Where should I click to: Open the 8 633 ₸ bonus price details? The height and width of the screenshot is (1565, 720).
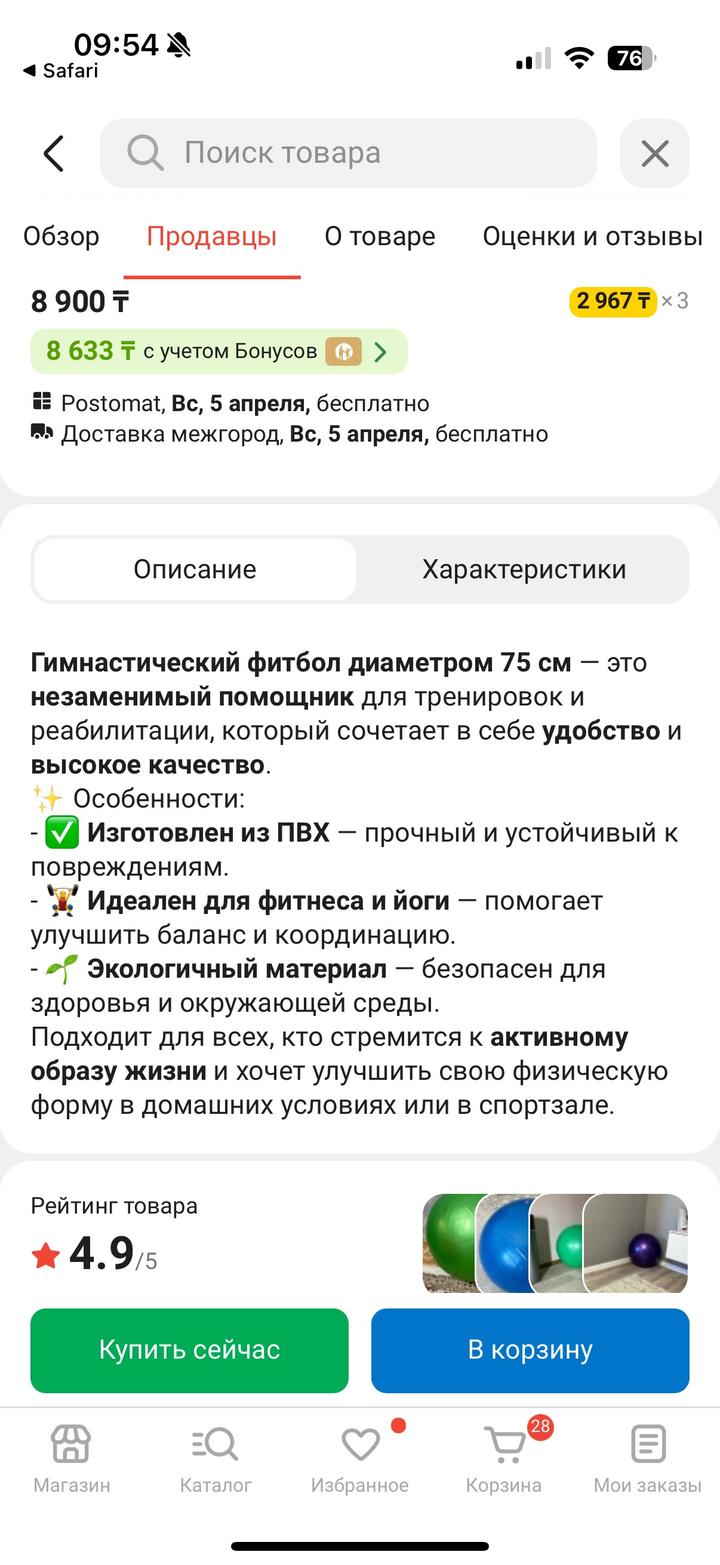(218, 351)
